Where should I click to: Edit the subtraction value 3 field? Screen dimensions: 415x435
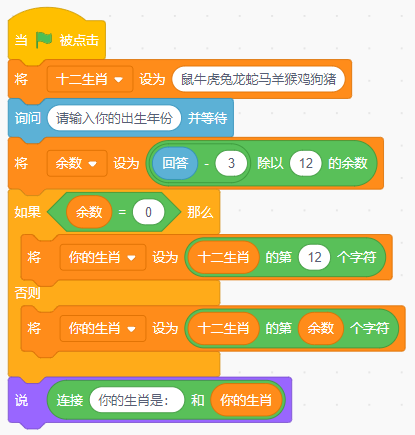tap(231, 163)
